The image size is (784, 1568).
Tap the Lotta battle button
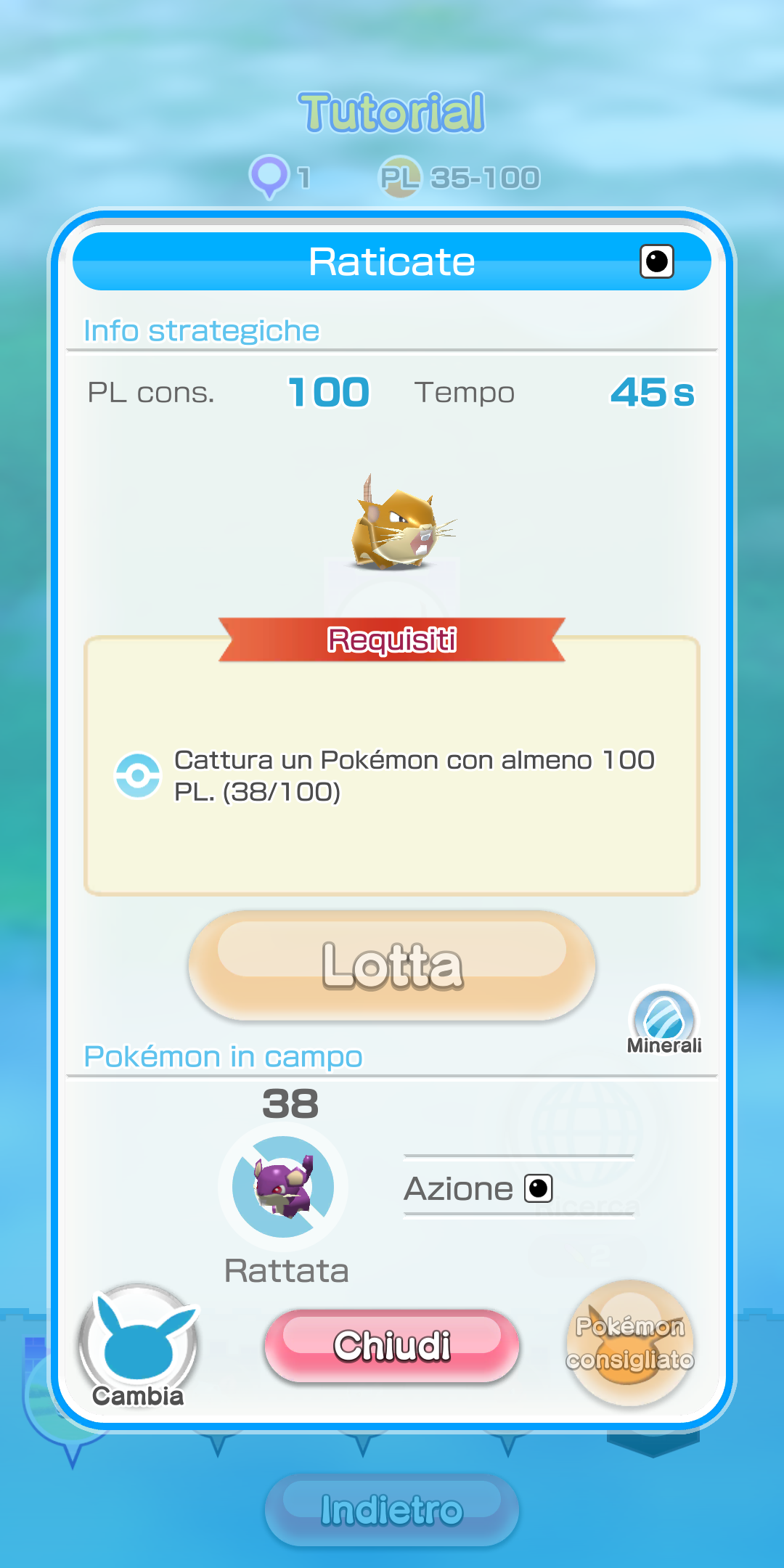click(392, 965)
